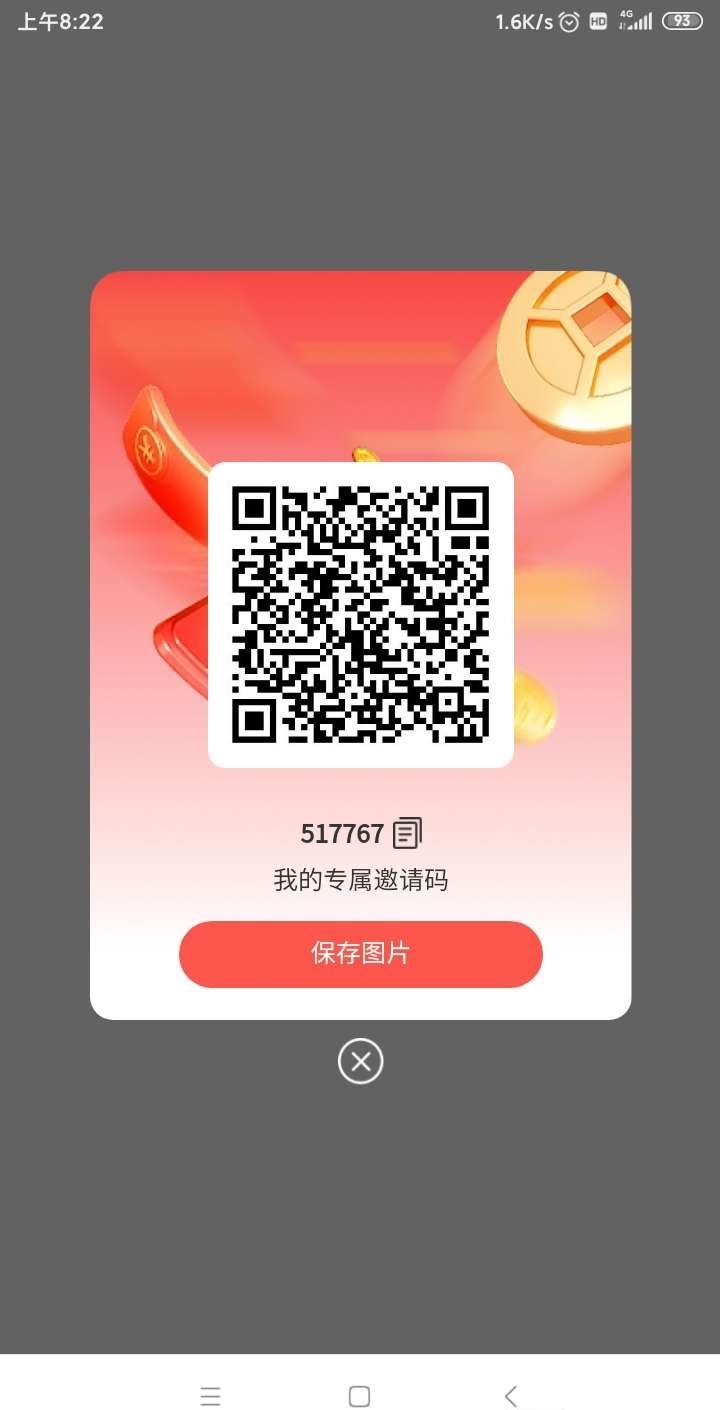Copy the invitation code 517767

point(408,832)
